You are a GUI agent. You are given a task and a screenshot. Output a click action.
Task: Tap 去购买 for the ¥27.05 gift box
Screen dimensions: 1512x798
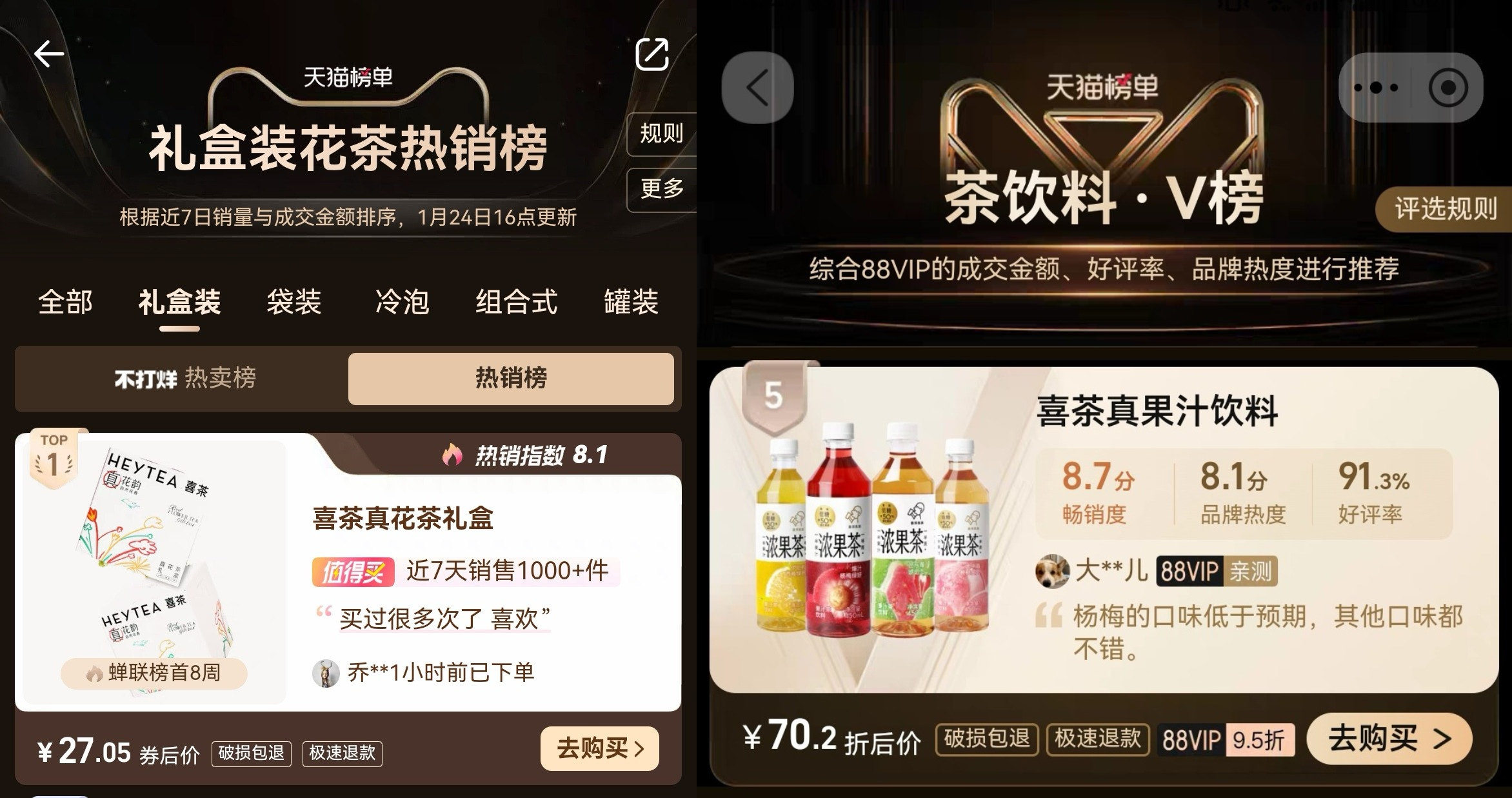point(599,748)
